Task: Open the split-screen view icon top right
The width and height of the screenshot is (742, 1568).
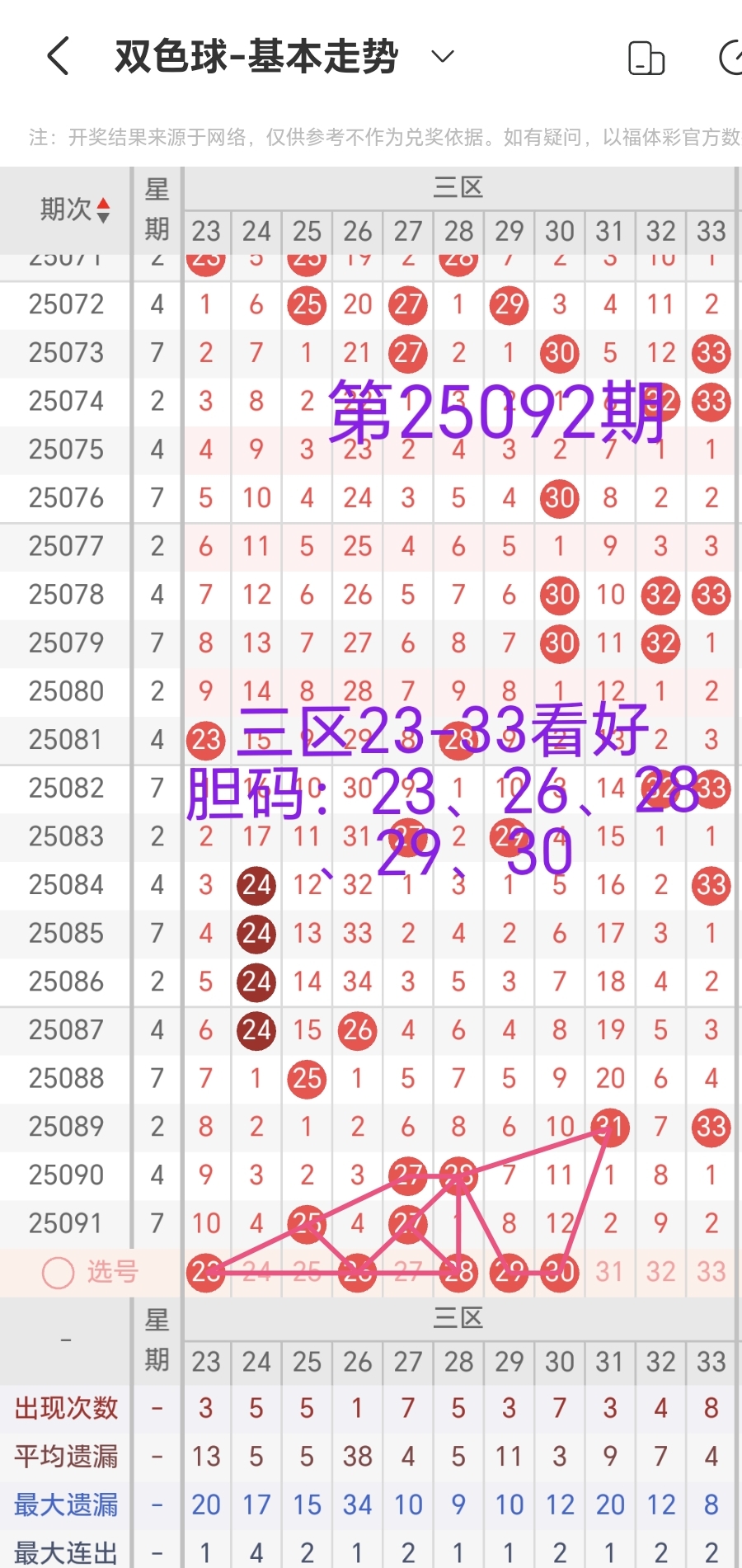Action: point(646,56)
